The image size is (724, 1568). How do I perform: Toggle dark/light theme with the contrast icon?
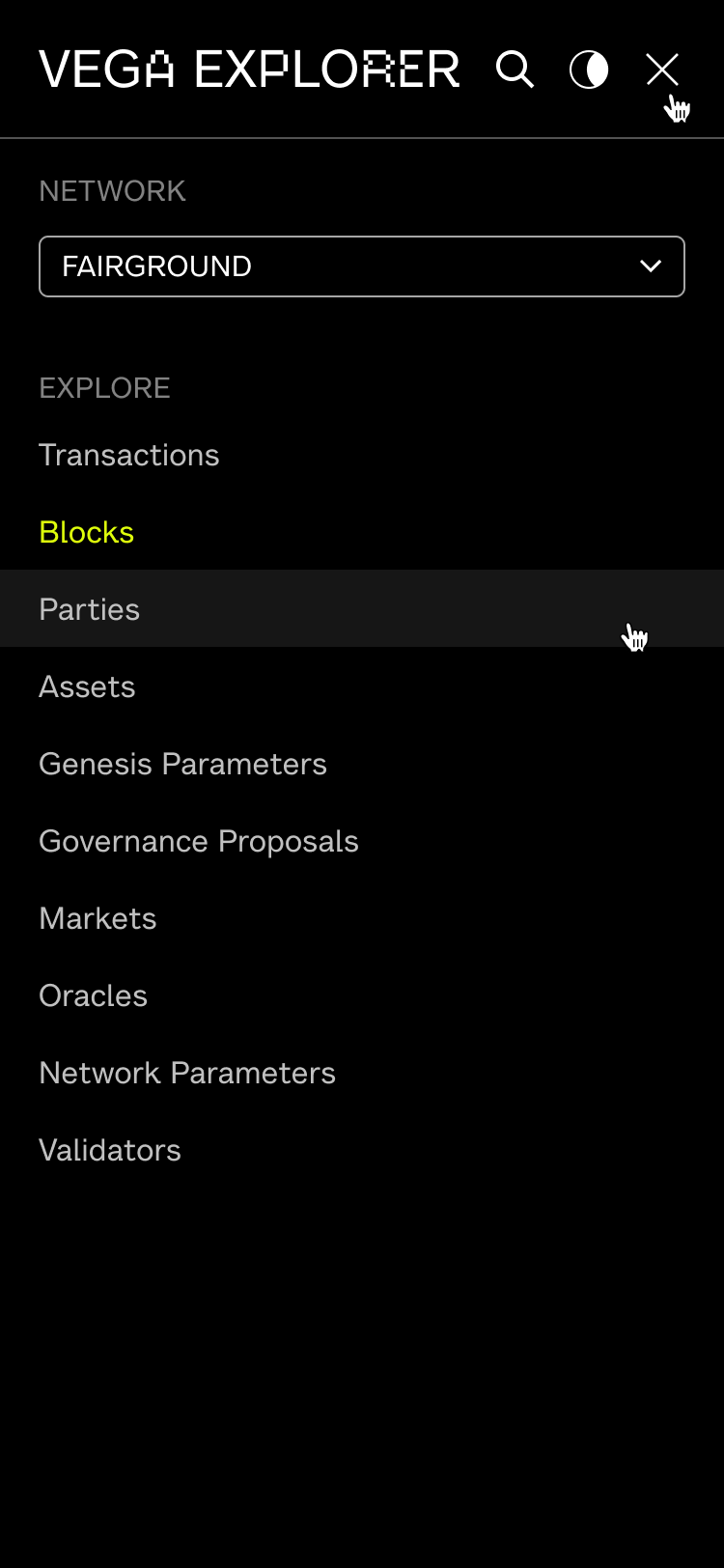pos(588,69)
